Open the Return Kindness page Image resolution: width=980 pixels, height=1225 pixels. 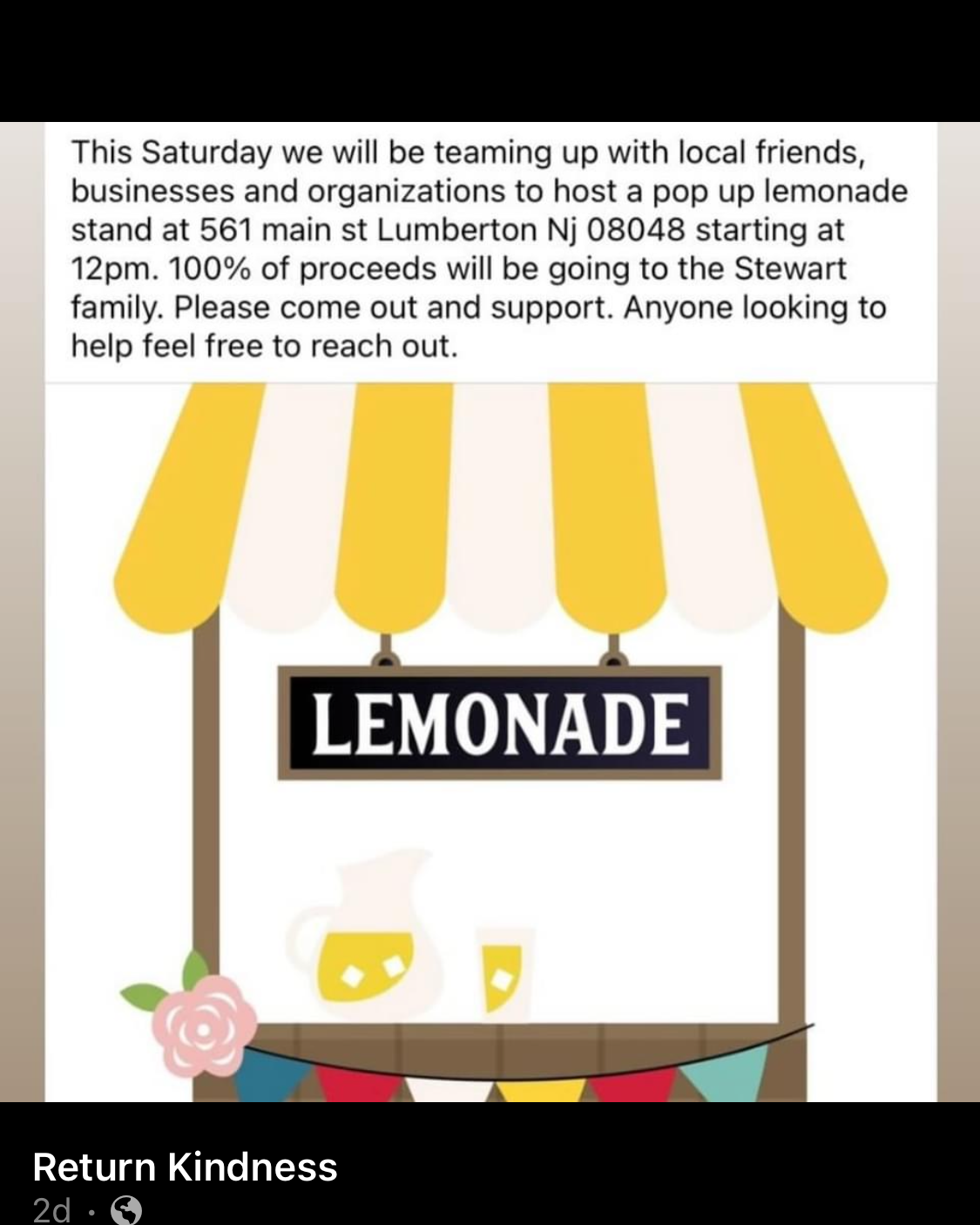pos(185,1167)
